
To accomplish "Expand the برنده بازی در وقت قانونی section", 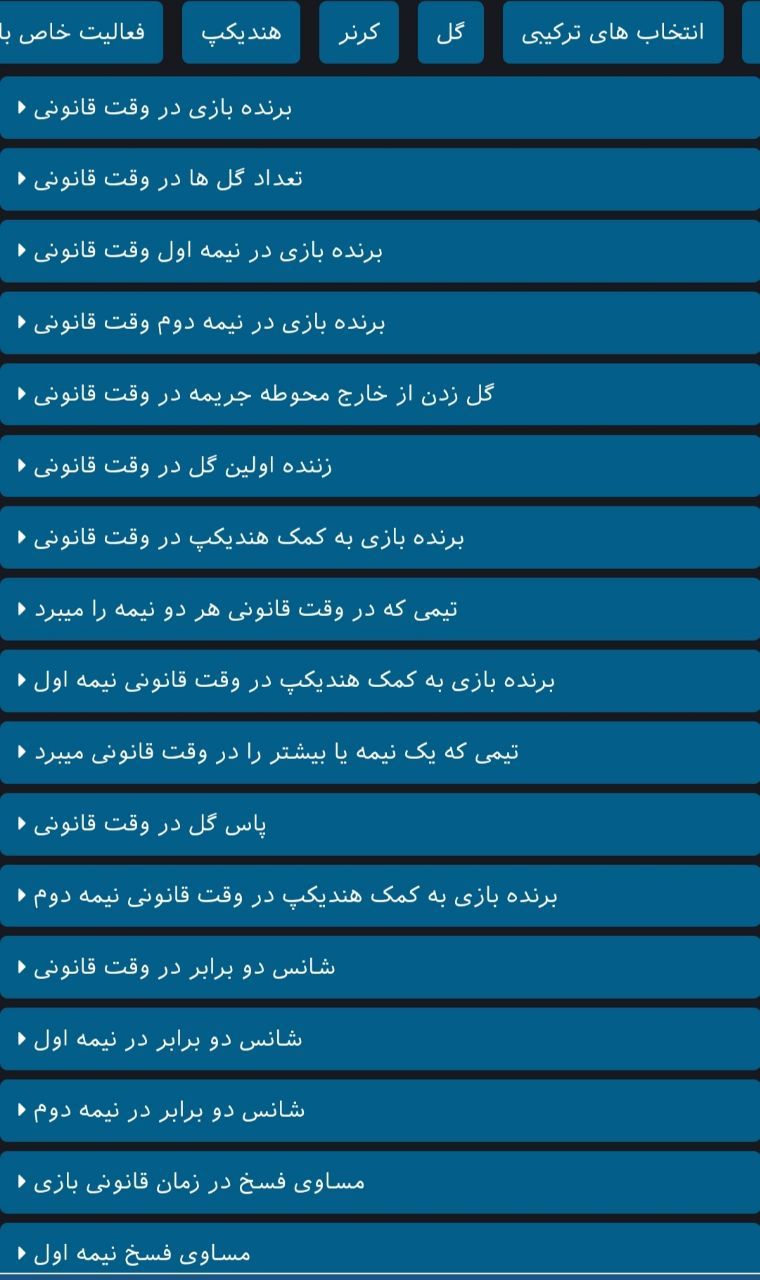I will (380, 108).
